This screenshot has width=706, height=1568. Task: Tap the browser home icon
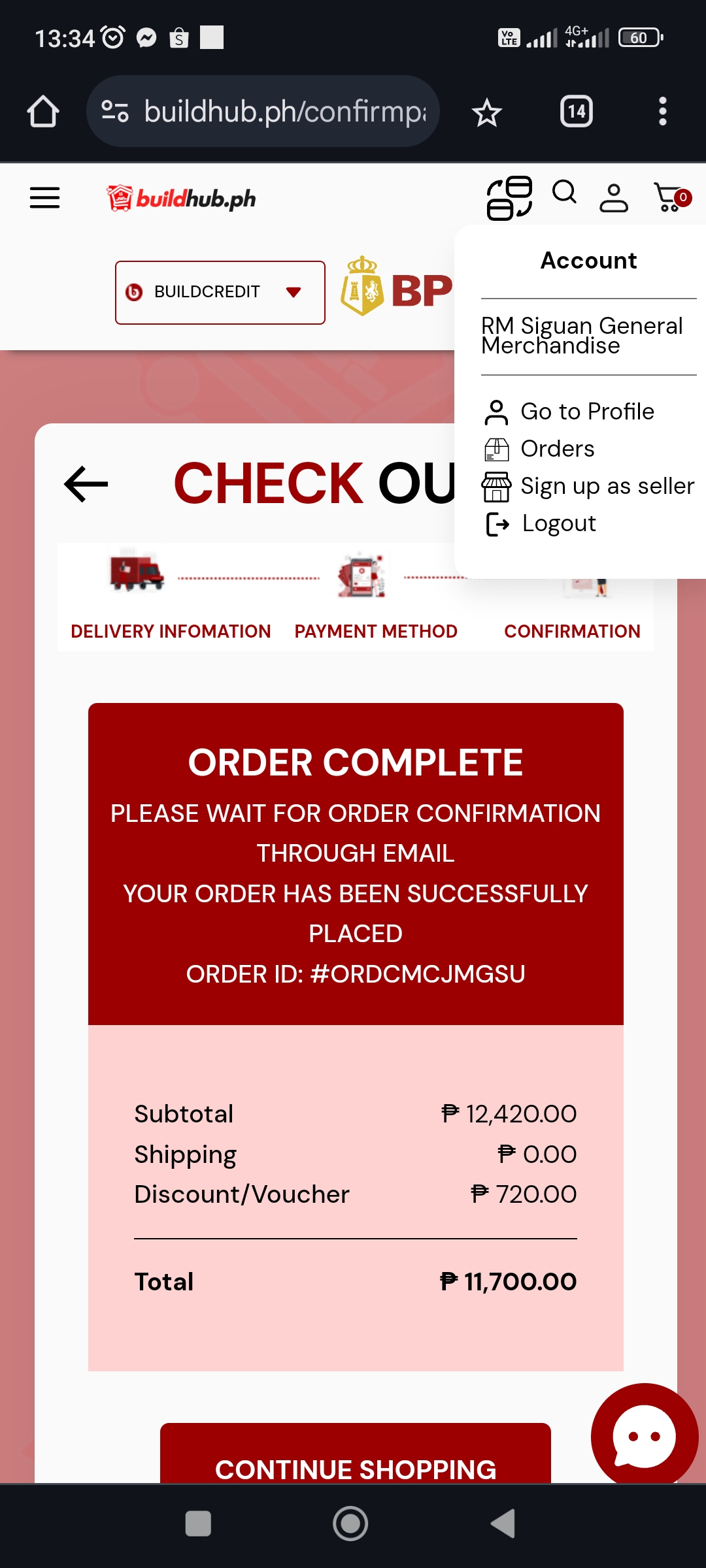43,111
